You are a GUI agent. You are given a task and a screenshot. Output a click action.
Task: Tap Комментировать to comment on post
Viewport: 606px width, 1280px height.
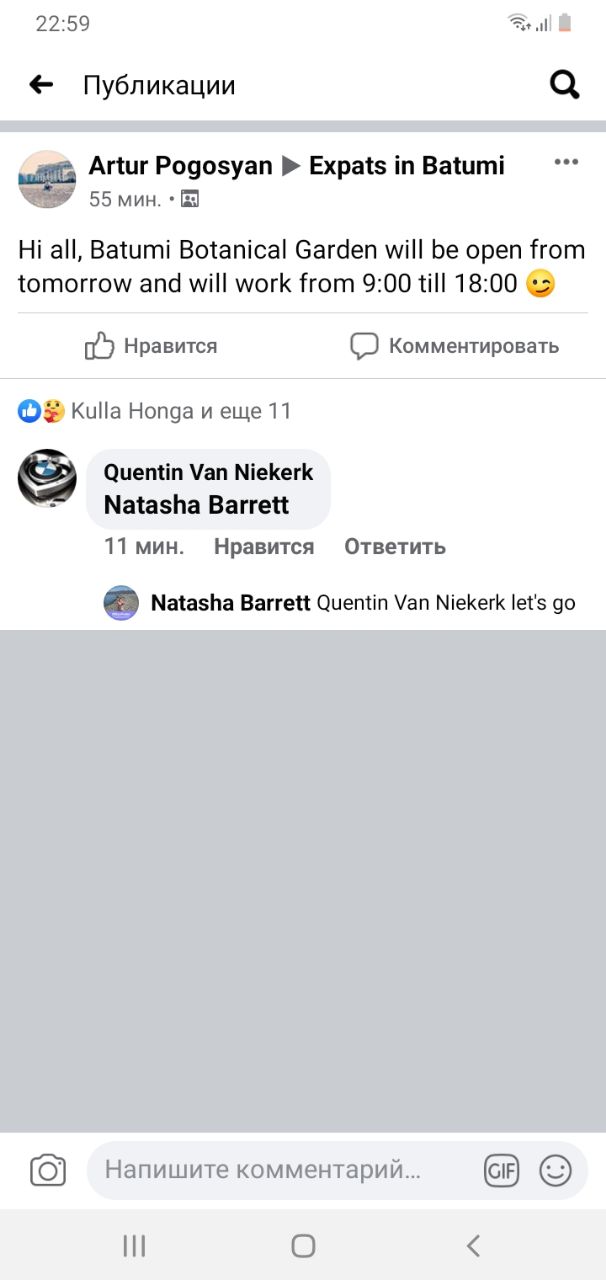[x=454, y=346]
